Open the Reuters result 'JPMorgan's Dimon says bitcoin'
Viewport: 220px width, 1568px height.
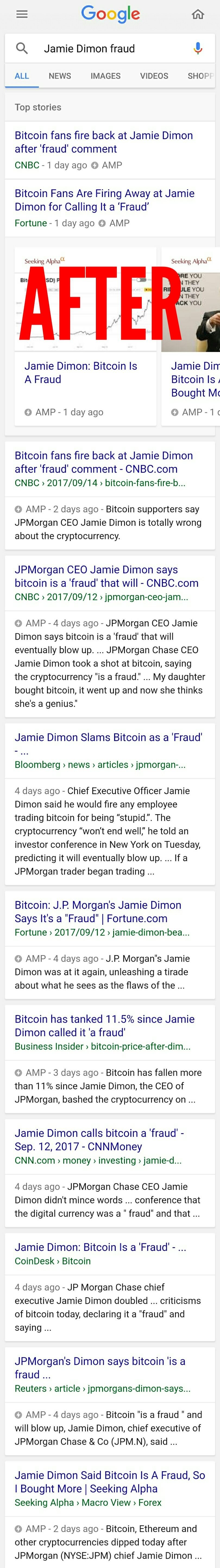(x=99, y=1367)
